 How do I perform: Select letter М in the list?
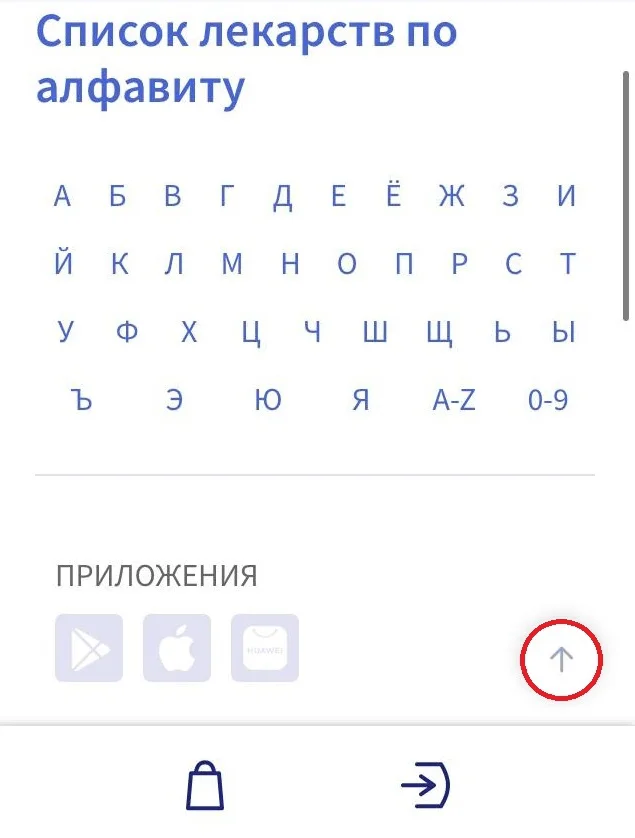tap(232, 264)
